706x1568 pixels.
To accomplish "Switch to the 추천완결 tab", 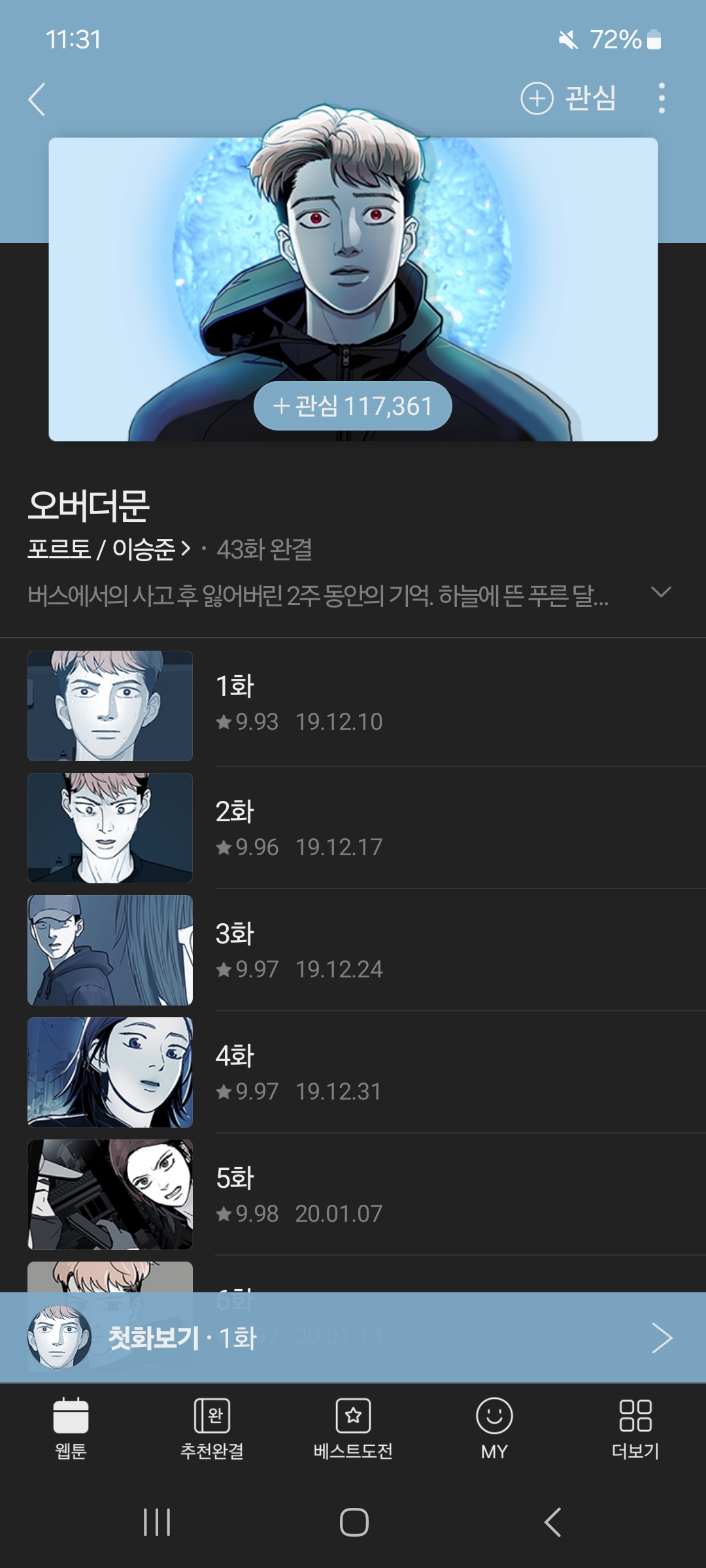I will point(212,1428).
